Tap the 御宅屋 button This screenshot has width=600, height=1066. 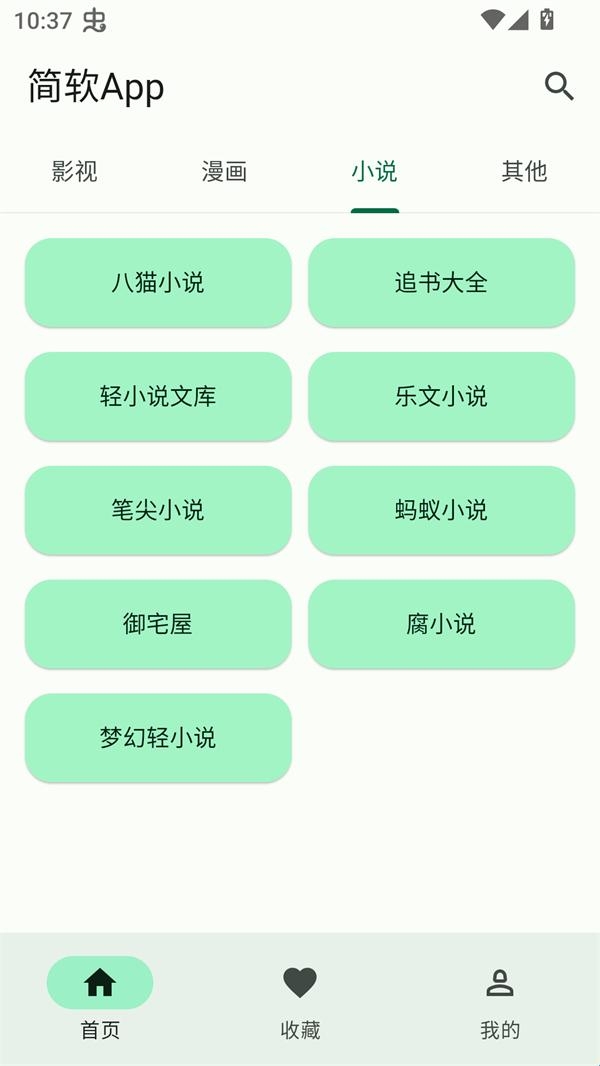click(158, 625)
